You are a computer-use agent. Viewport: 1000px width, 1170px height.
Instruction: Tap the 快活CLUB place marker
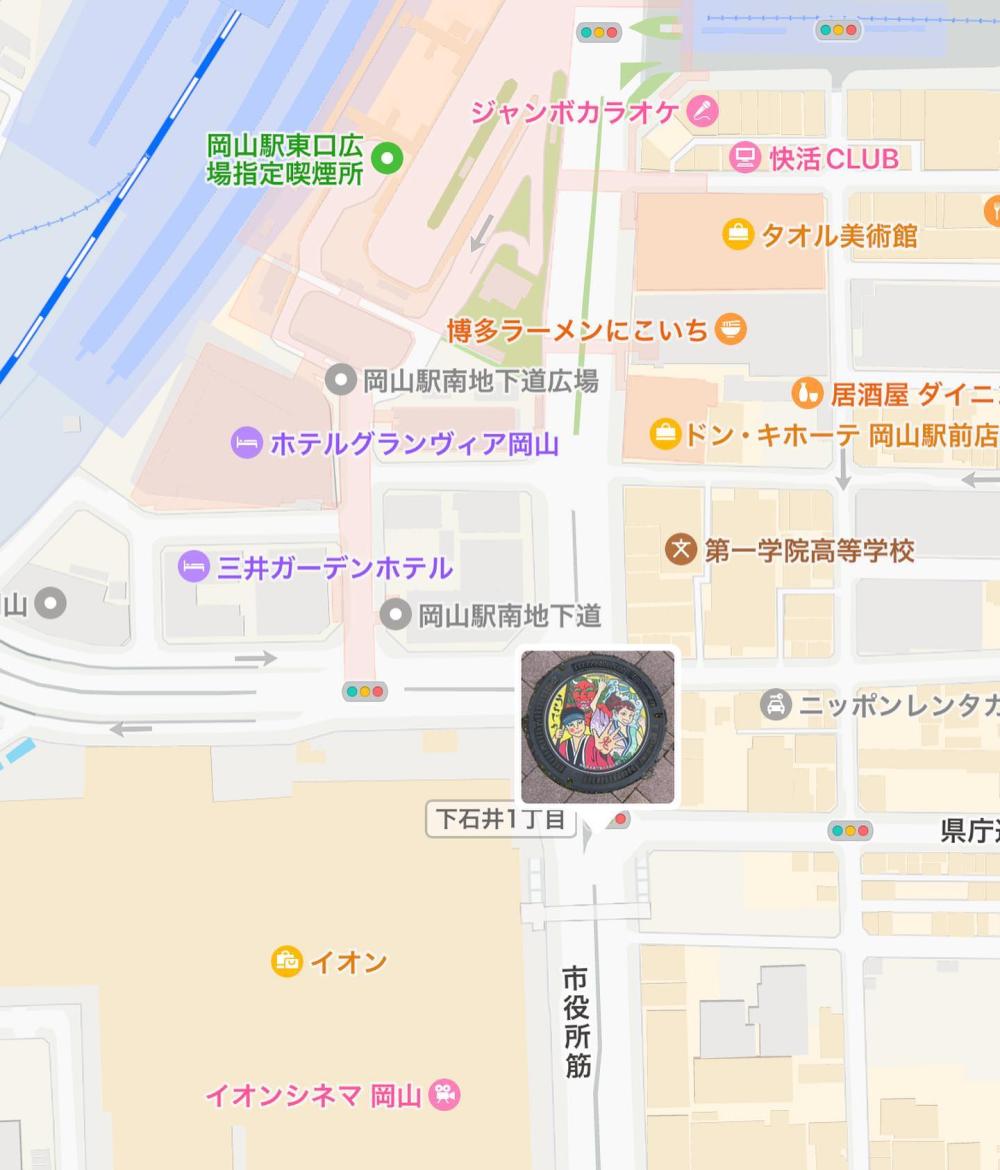[x=744, y=157]
